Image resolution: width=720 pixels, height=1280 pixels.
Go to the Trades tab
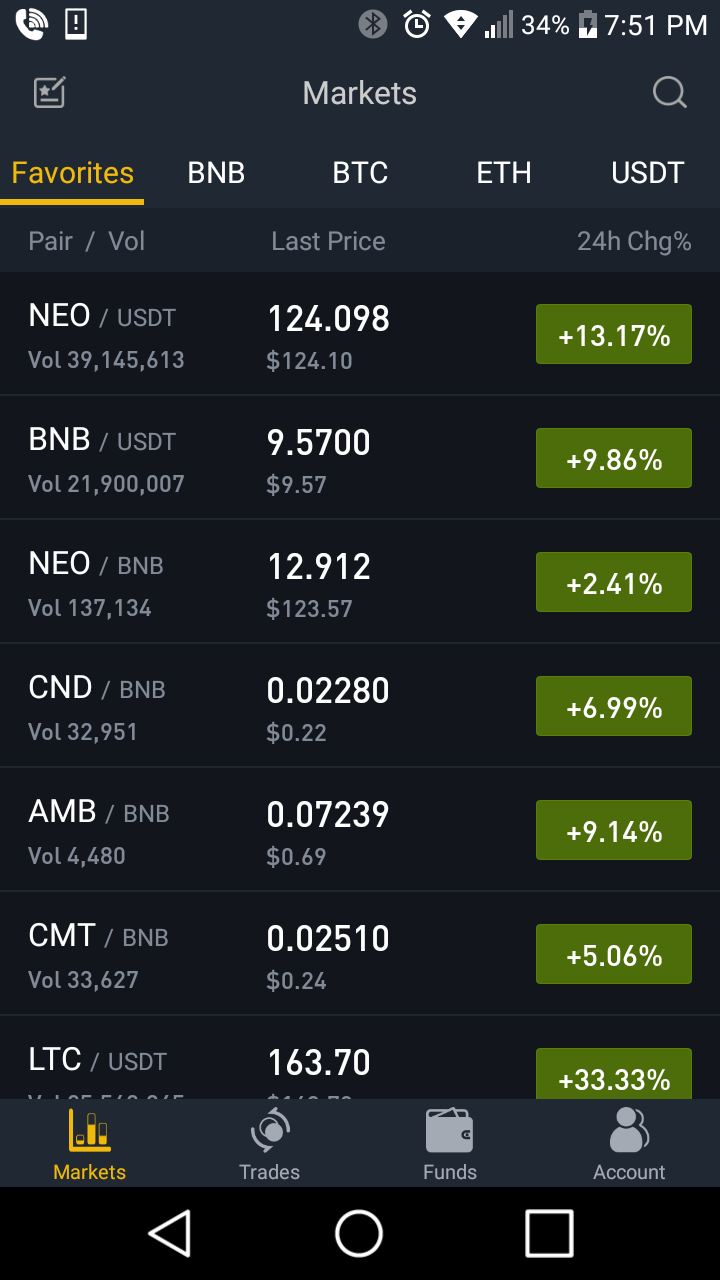click(270, 1144)
